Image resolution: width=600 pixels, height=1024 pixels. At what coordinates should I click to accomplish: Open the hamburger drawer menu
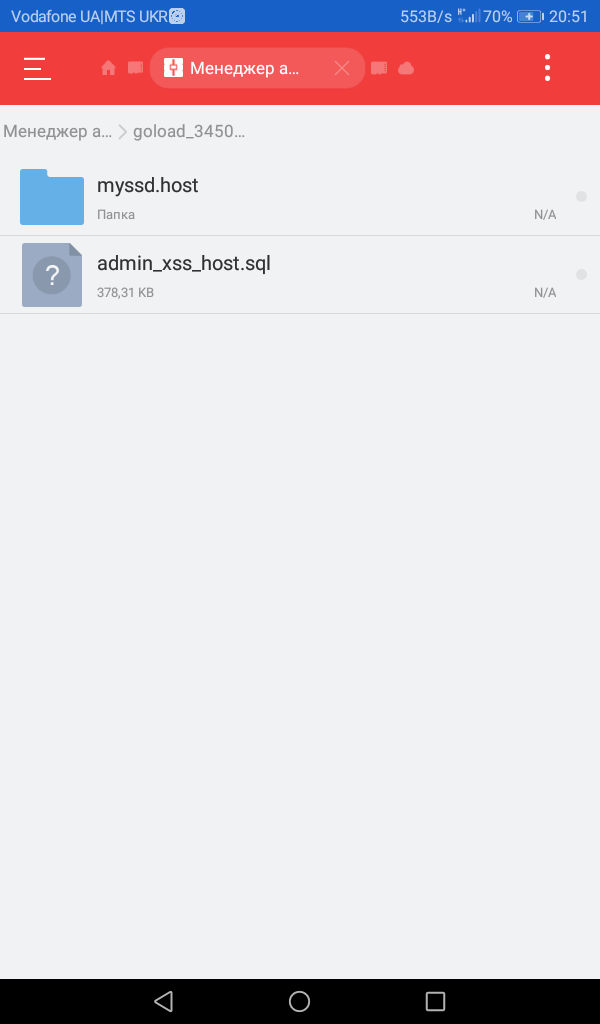pos(37,68)
